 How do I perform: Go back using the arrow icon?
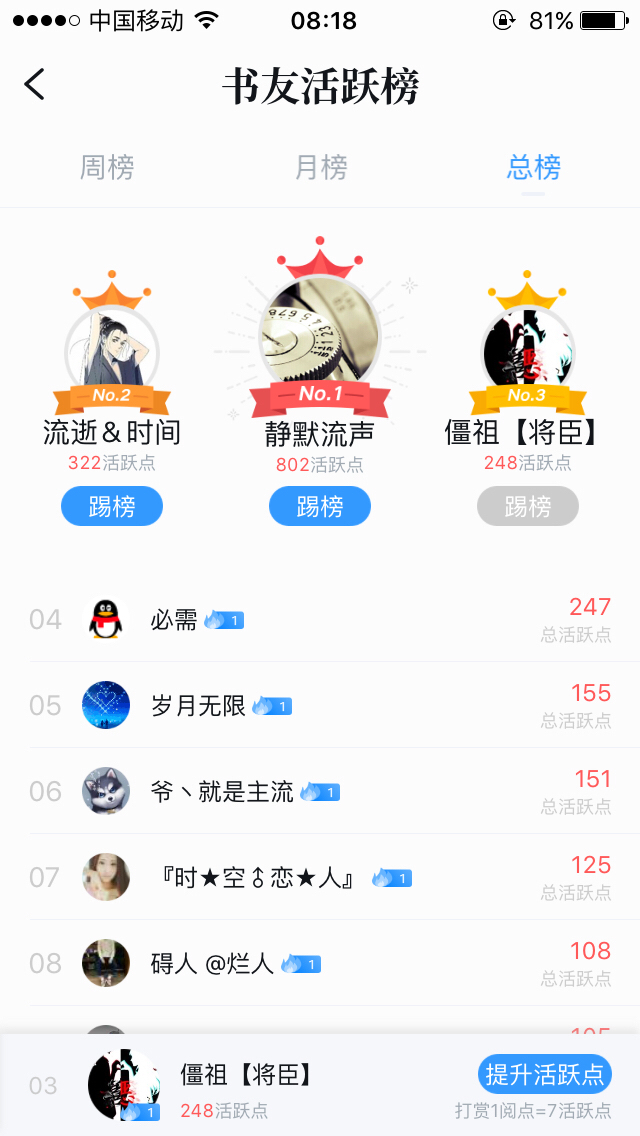35,84
